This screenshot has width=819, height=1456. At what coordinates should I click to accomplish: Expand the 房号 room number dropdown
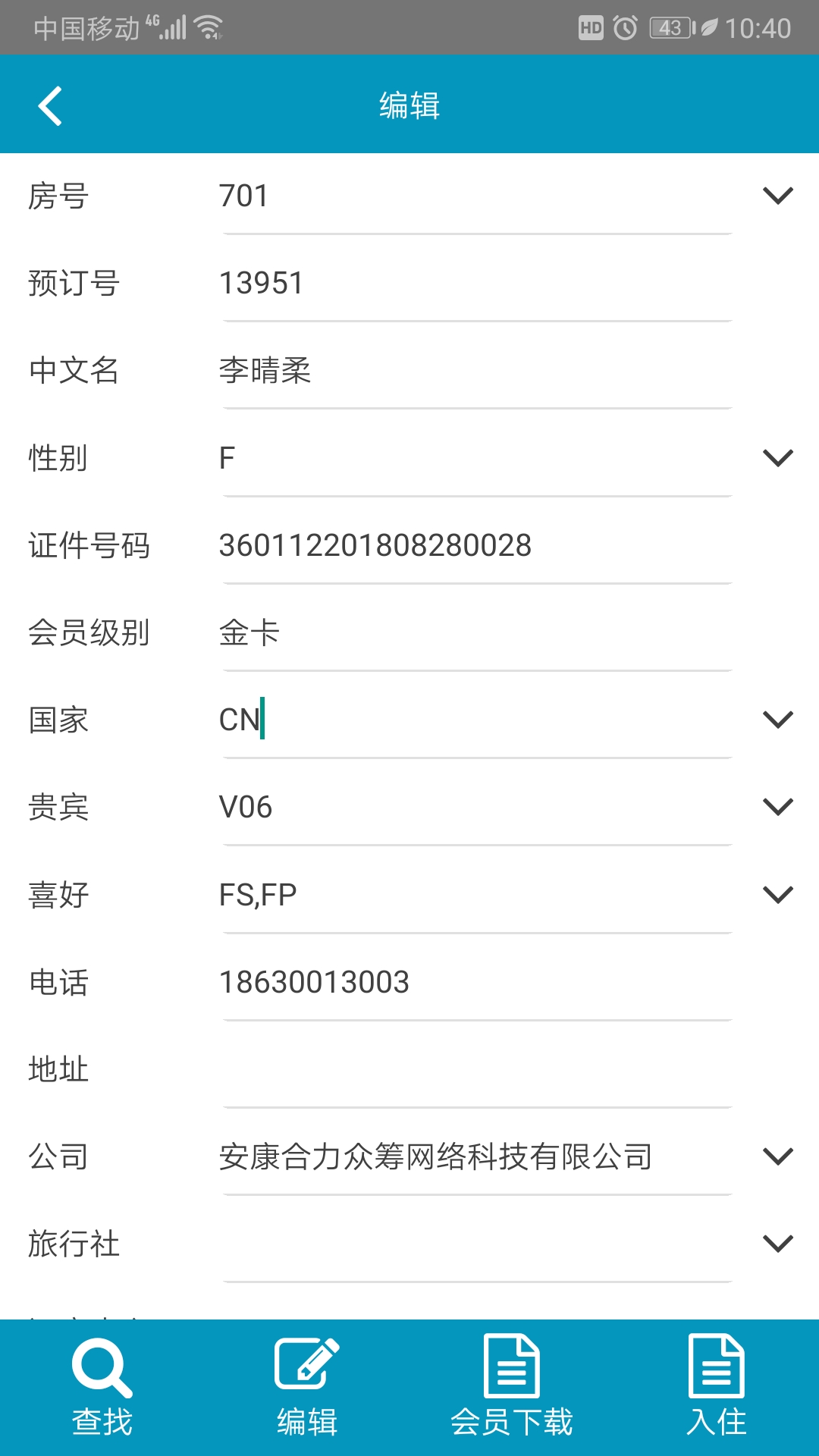[x=777, y=196]
